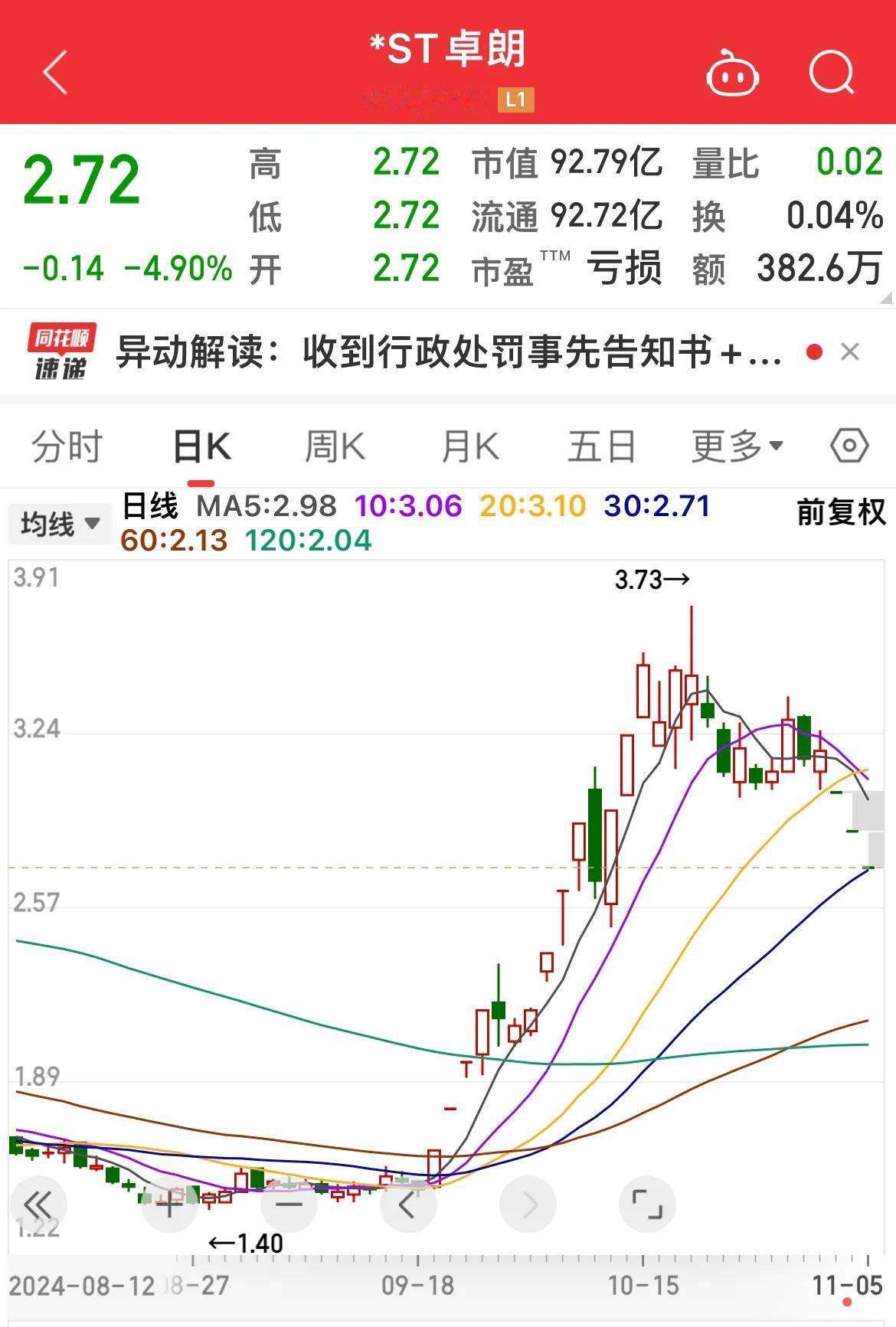Select the 日K tab

[x=201, y=446]
